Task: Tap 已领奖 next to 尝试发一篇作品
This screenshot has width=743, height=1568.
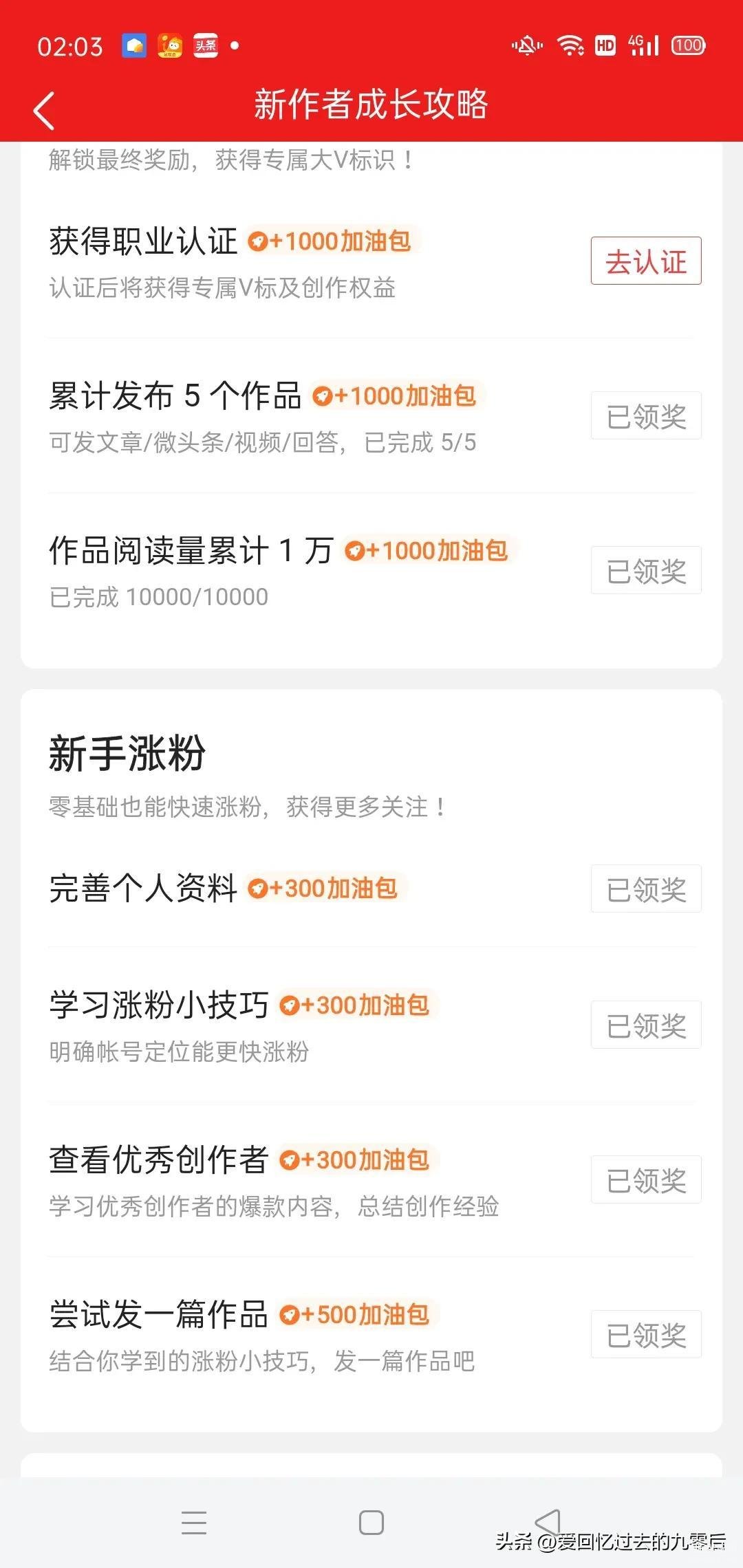Action: pos(646,1334)
